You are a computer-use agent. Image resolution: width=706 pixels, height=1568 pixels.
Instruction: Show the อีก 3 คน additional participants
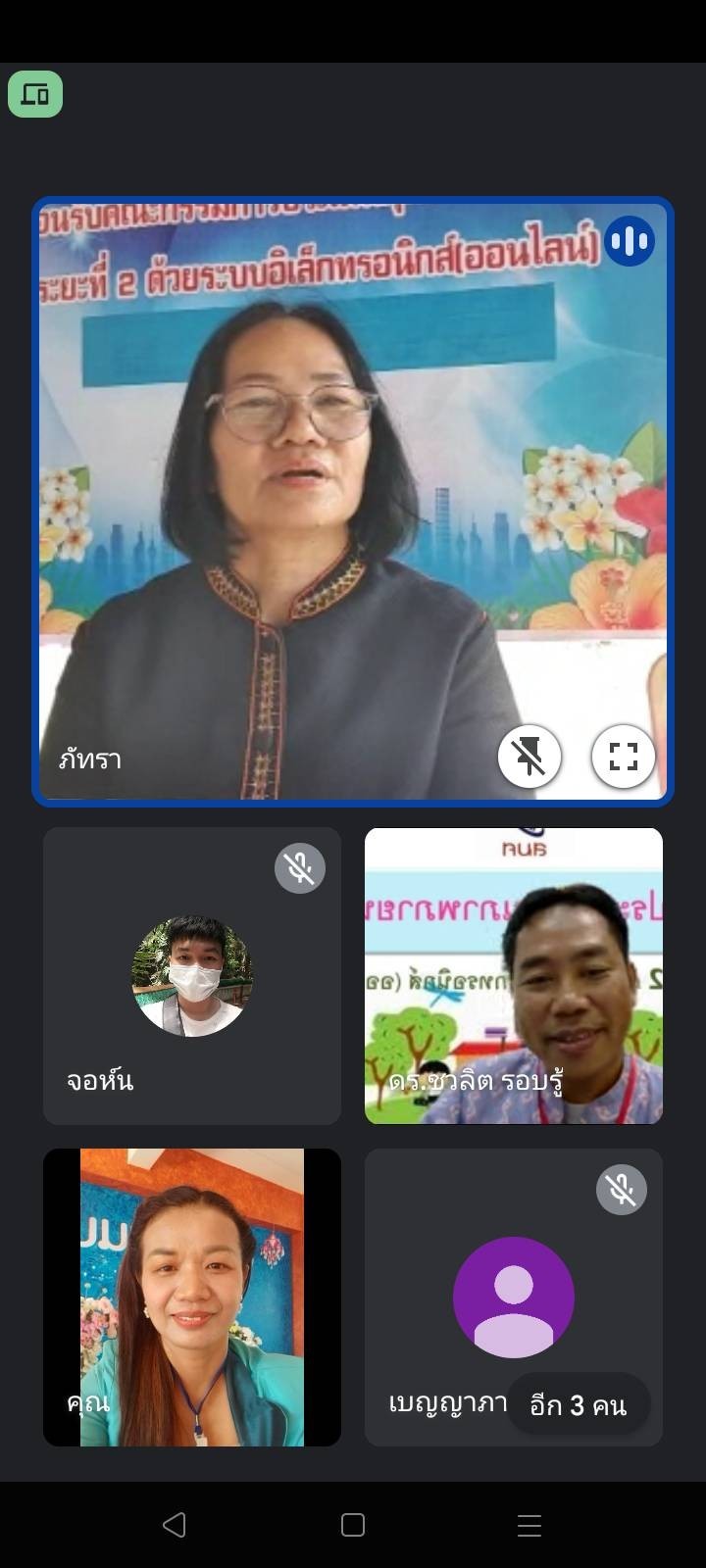[578, 1405]
